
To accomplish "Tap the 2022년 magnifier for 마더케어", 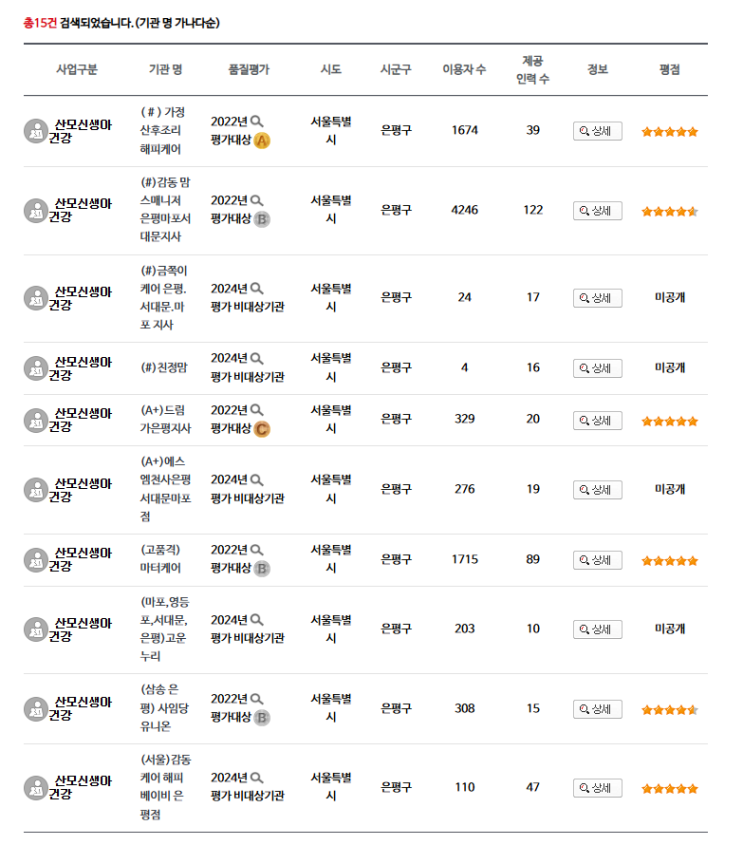I will 257,550.
